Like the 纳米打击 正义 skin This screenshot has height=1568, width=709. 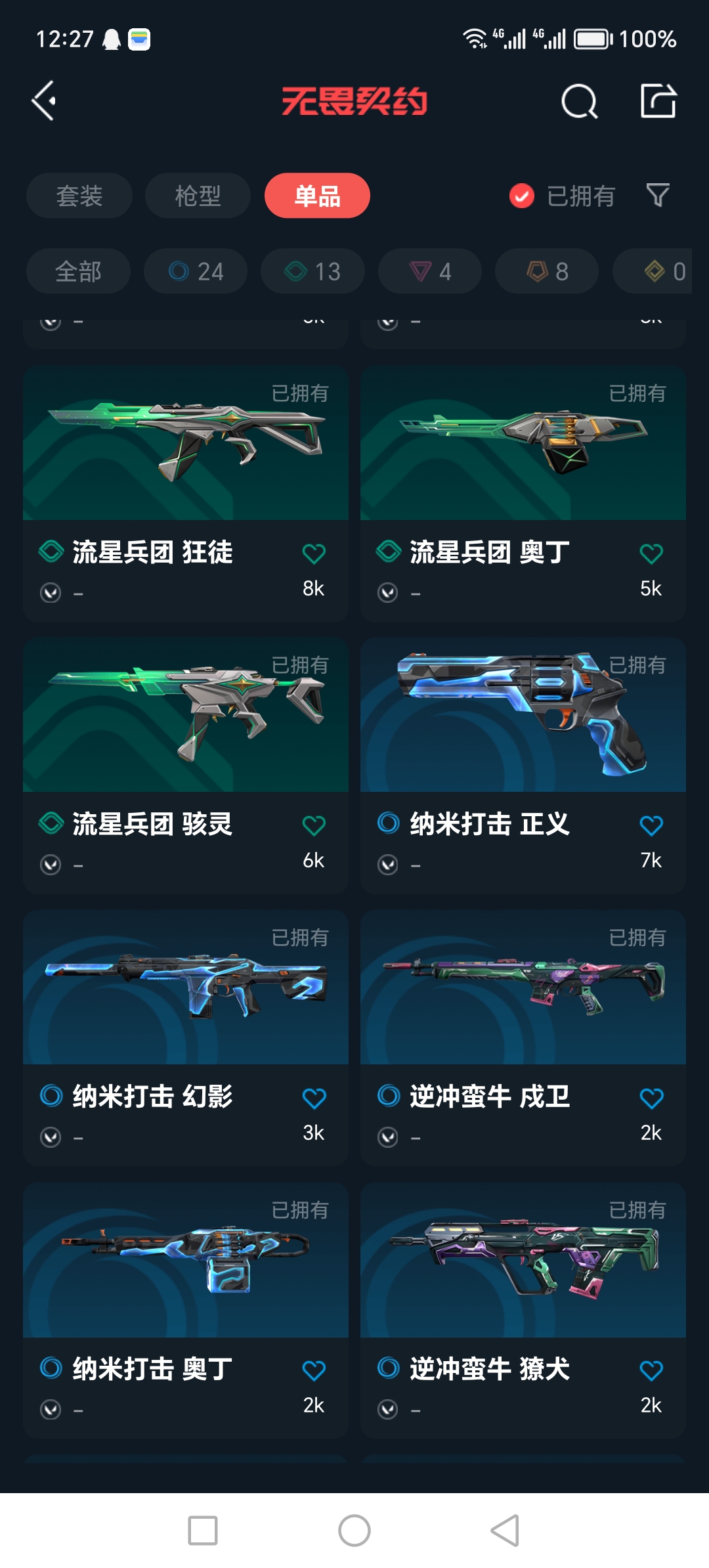click(x=651, y=825)
